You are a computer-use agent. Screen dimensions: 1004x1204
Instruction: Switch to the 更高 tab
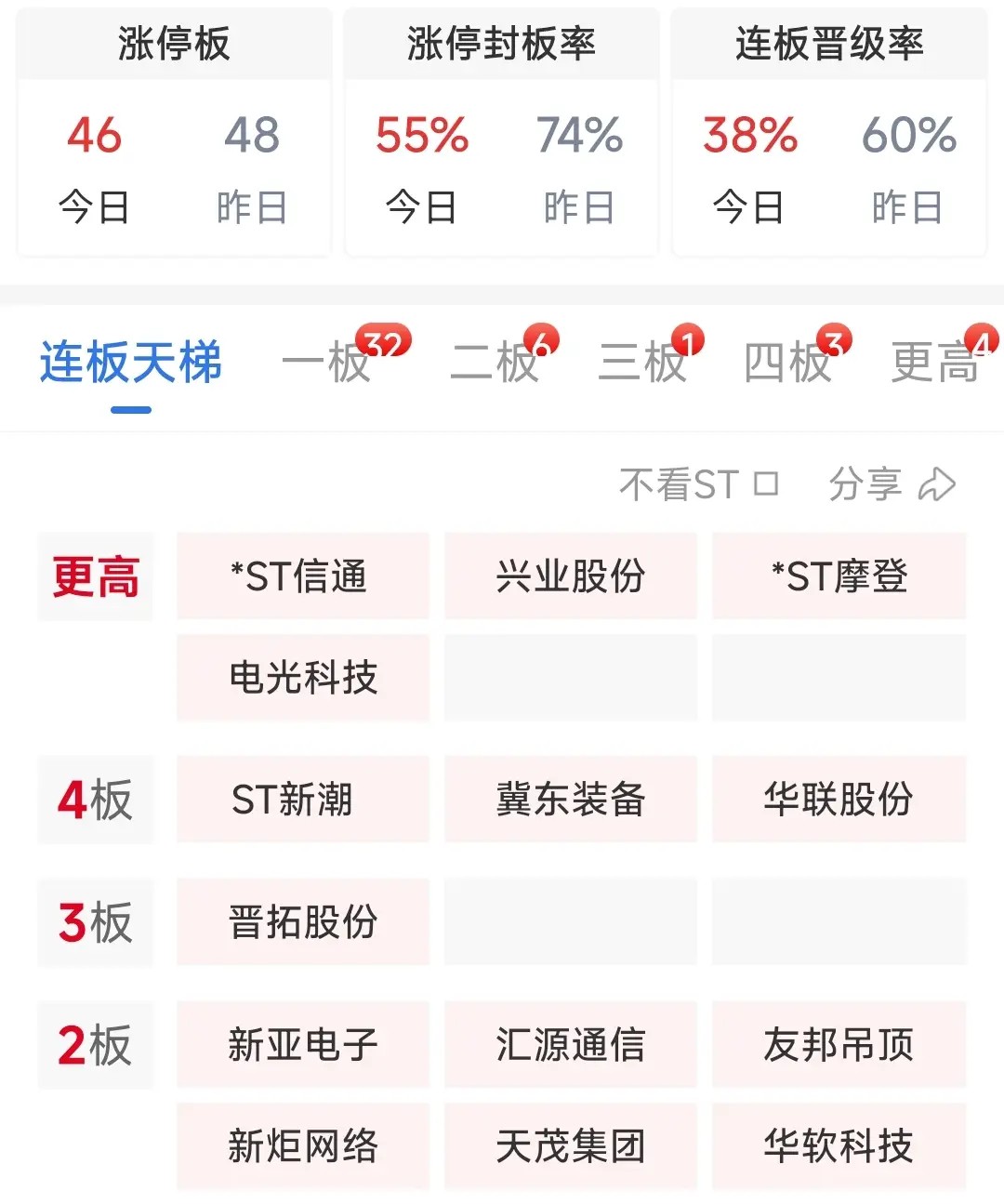935,362
